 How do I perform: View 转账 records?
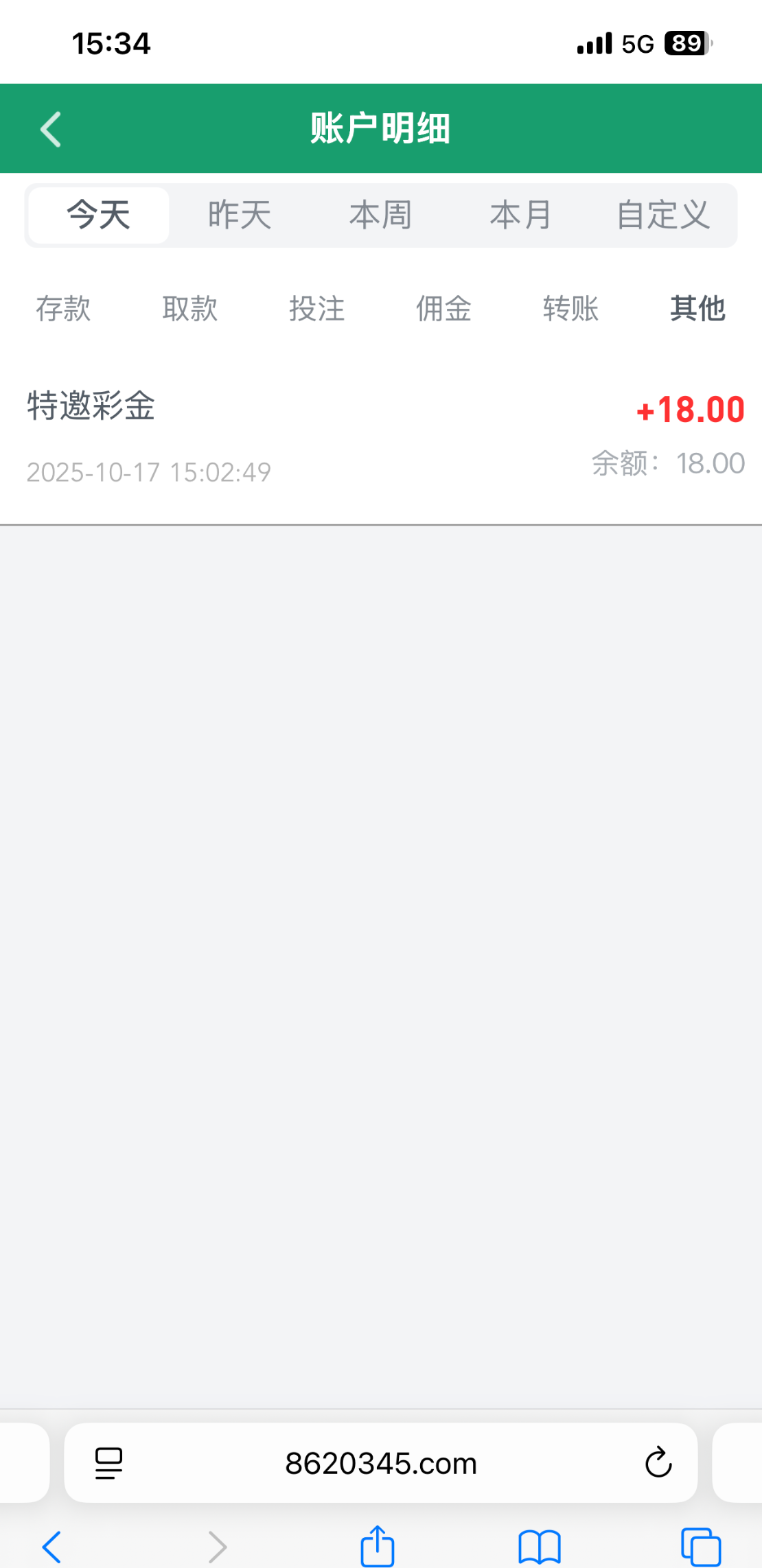[570, 309]
